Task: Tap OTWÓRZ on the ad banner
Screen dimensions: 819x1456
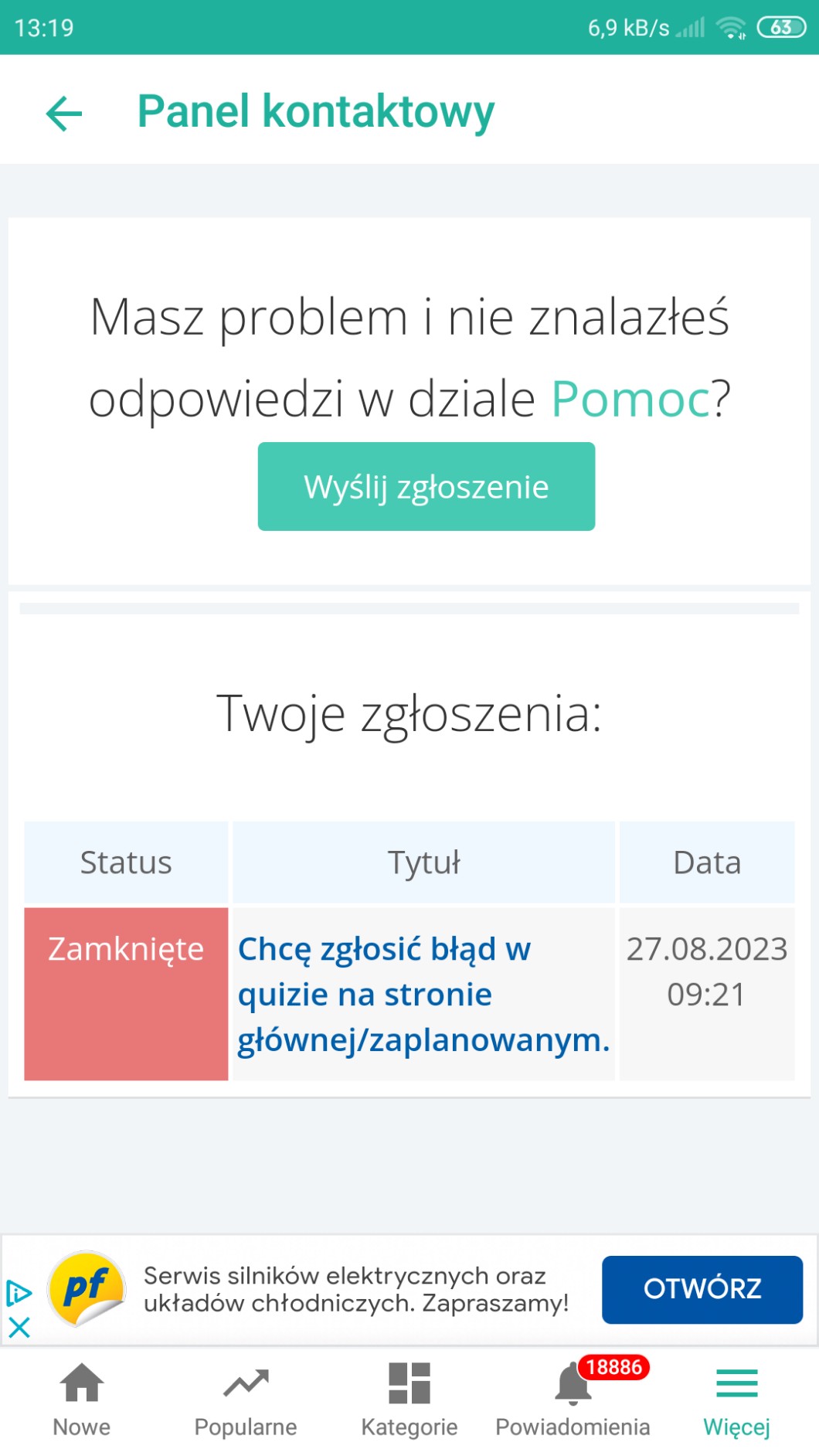Action: click(x=702, y=1289)
